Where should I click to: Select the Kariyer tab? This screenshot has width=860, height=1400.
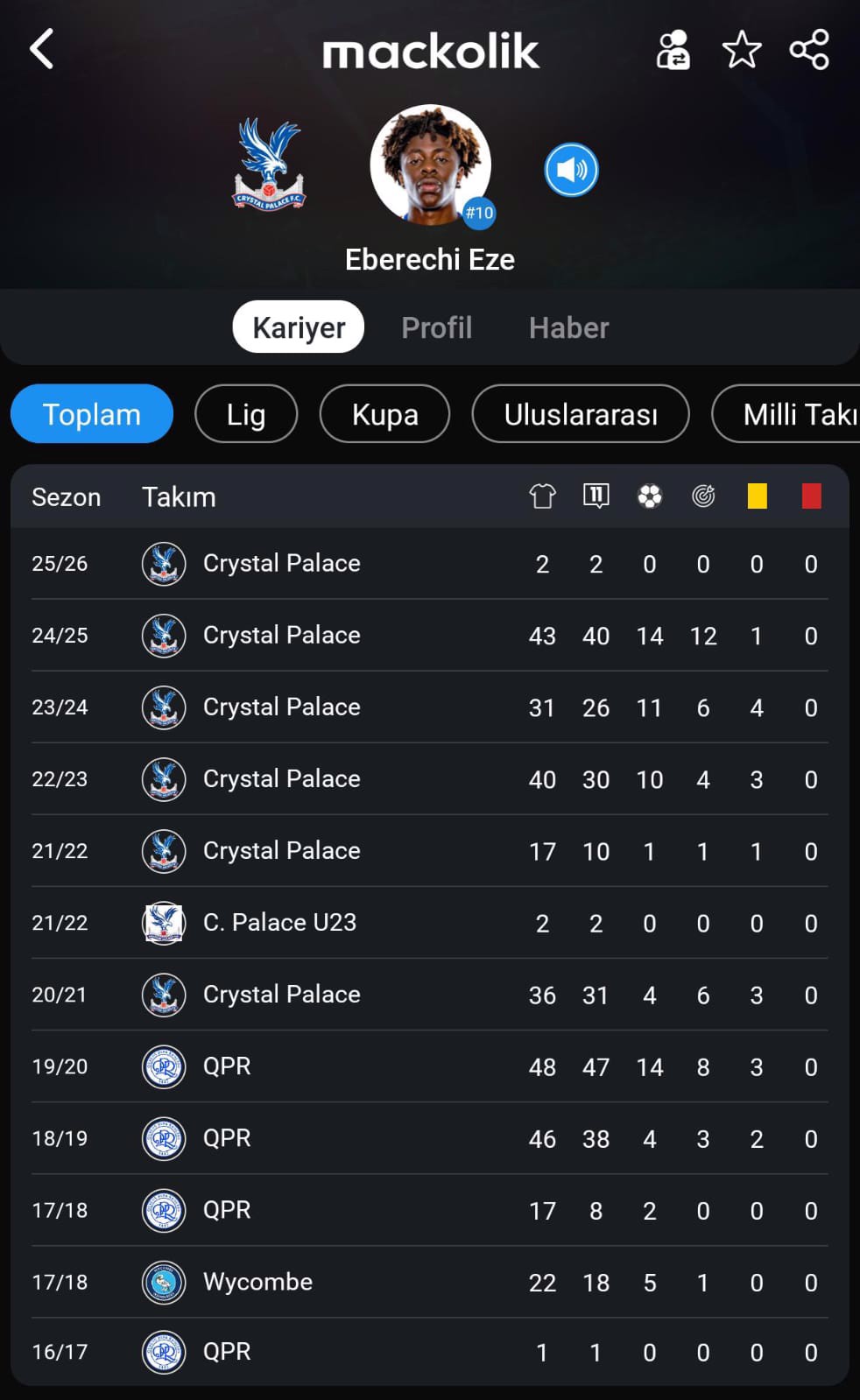pos(299,327)
